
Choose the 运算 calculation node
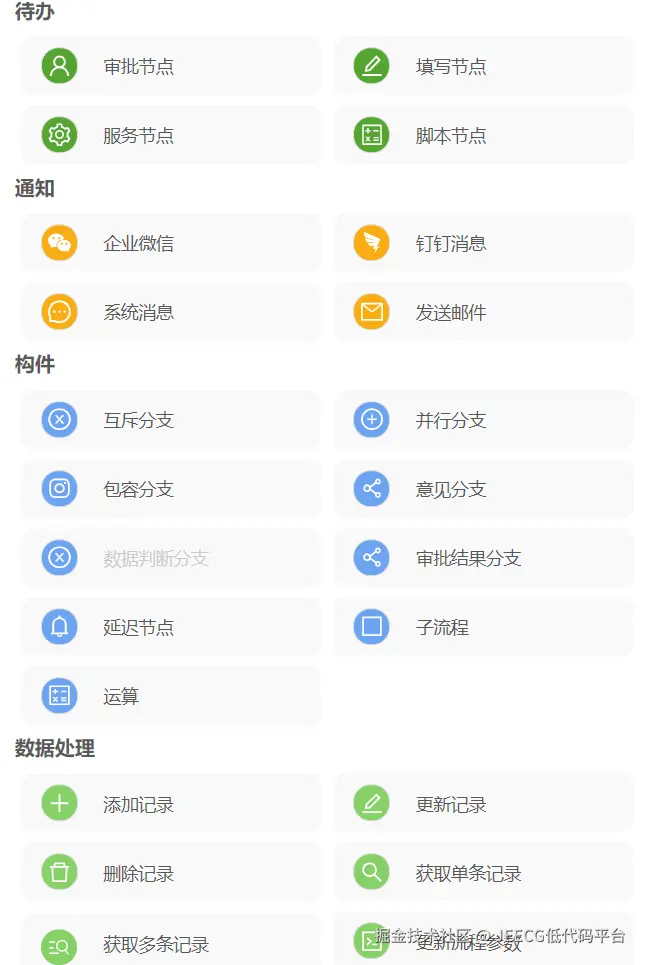[x=170, y=696]
